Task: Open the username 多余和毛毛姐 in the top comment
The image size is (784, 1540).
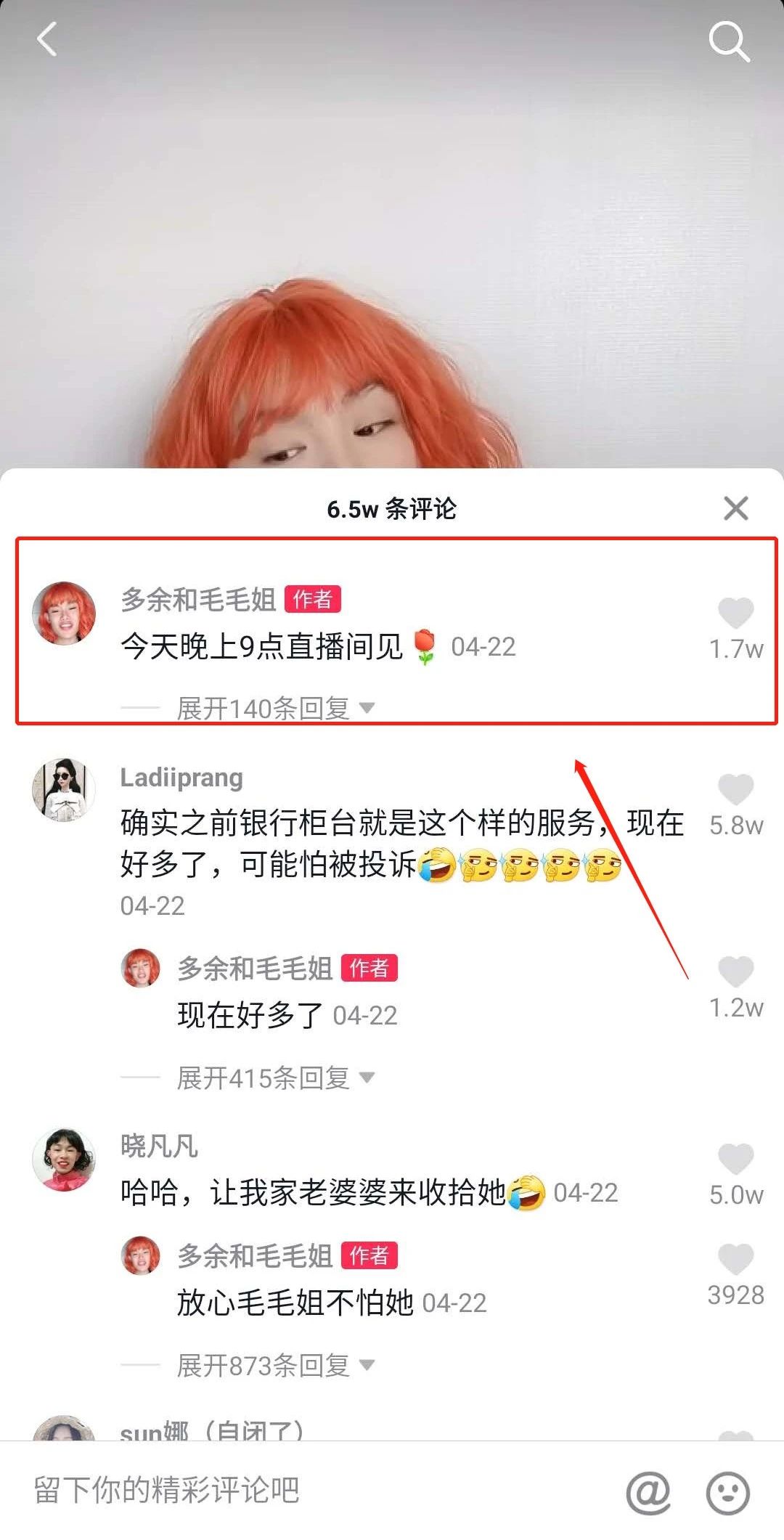Action: pos(198,600)
